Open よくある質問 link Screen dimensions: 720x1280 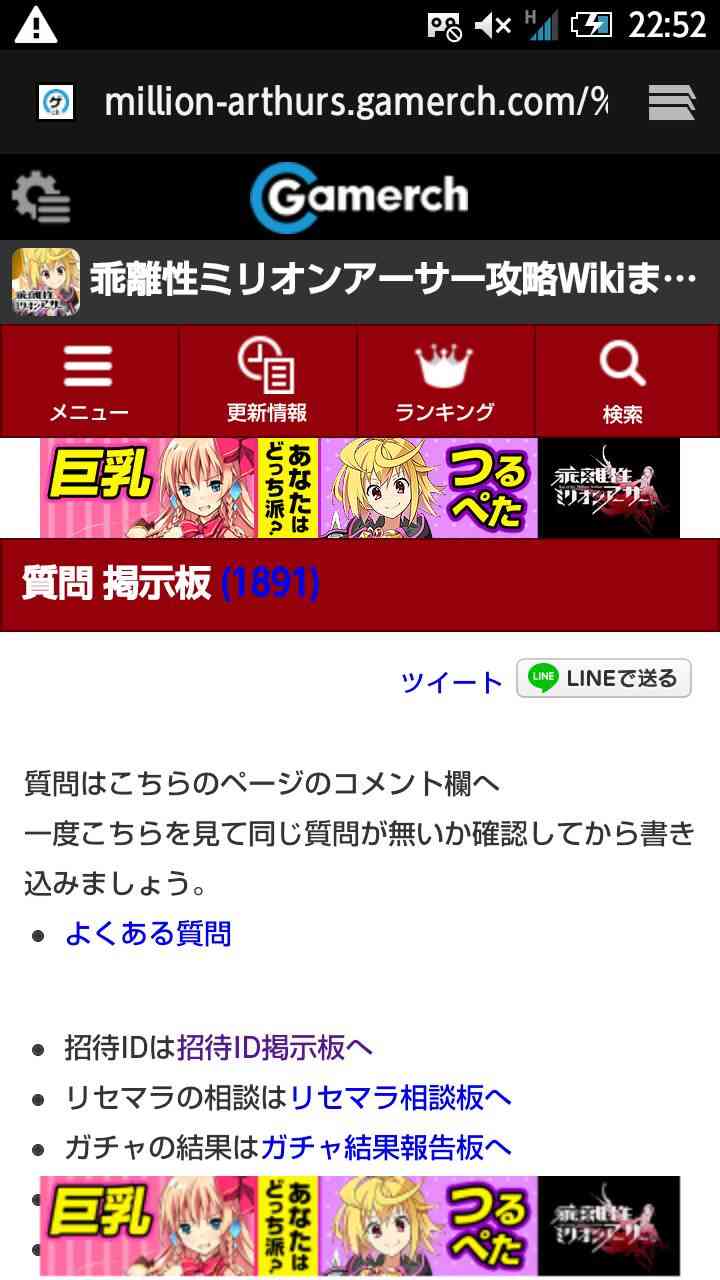tap(148, 934)
